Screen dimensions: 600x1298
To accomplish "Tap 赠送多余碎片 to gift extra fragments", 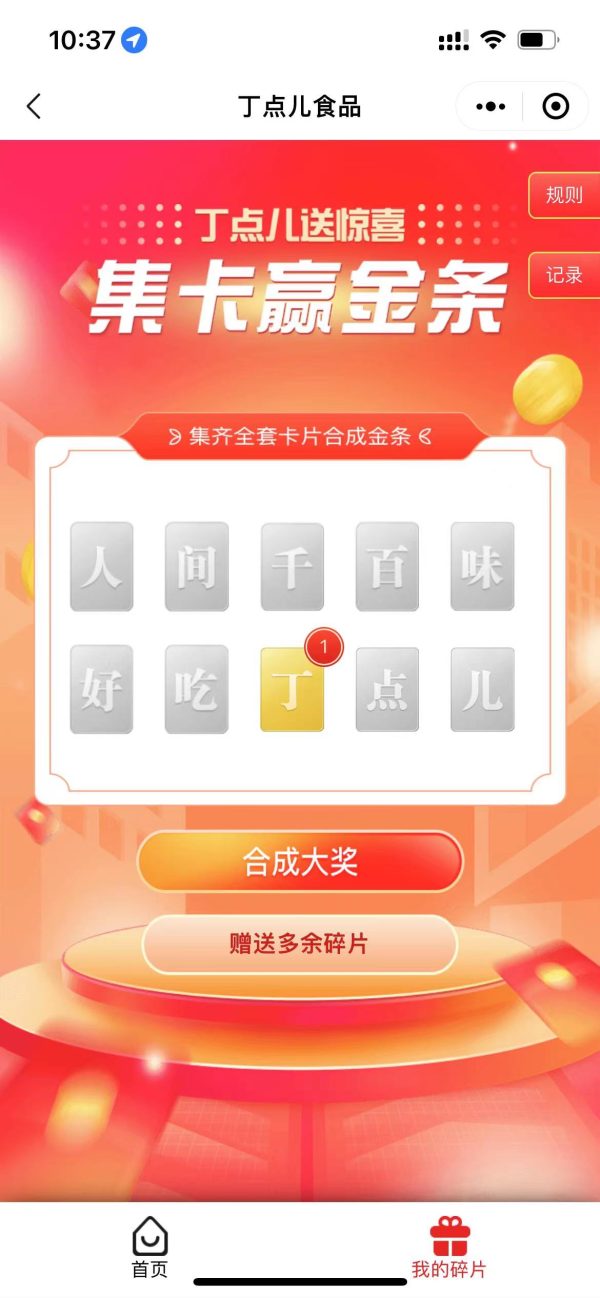I will point(299,944).
